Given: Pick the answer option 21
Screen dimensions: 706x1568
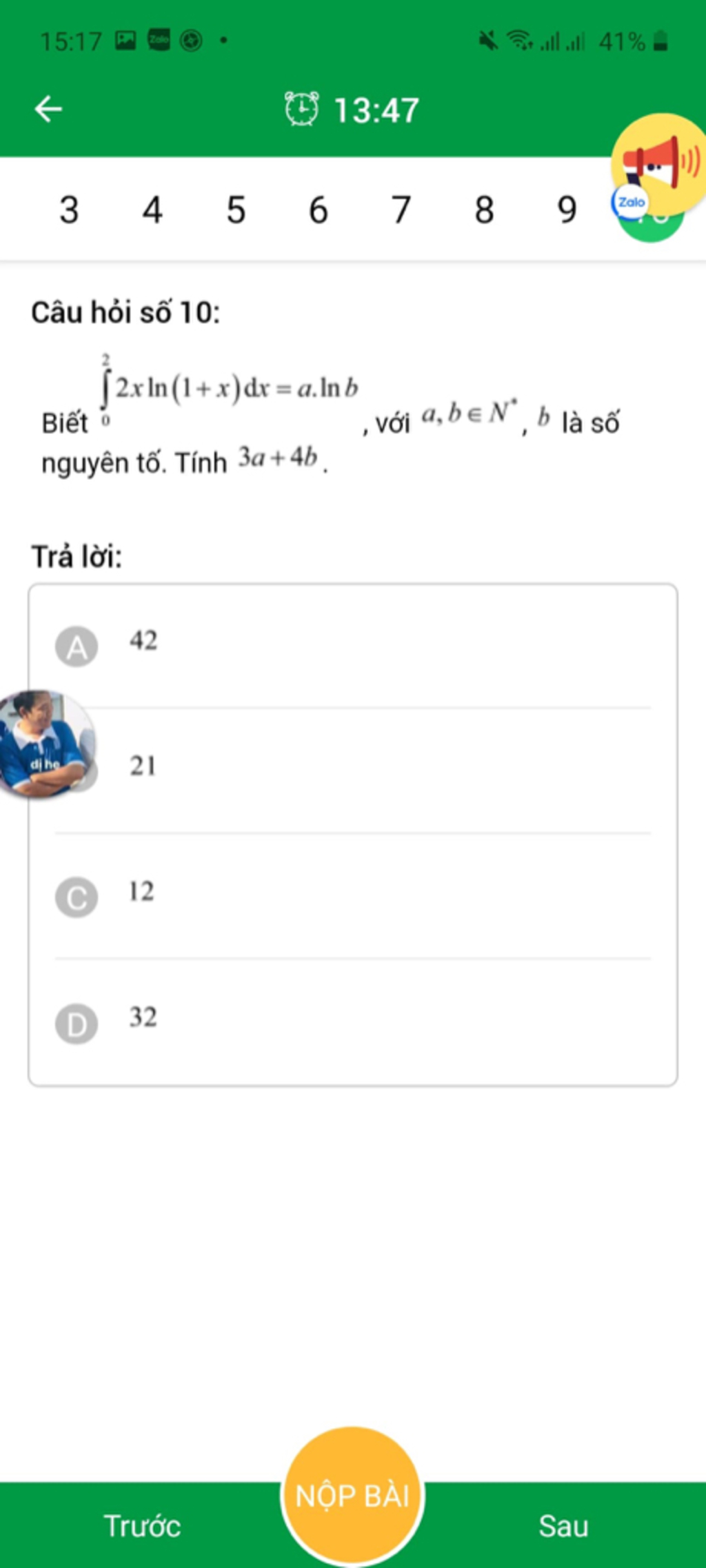Looking at the screenshot, I should 143,766.
